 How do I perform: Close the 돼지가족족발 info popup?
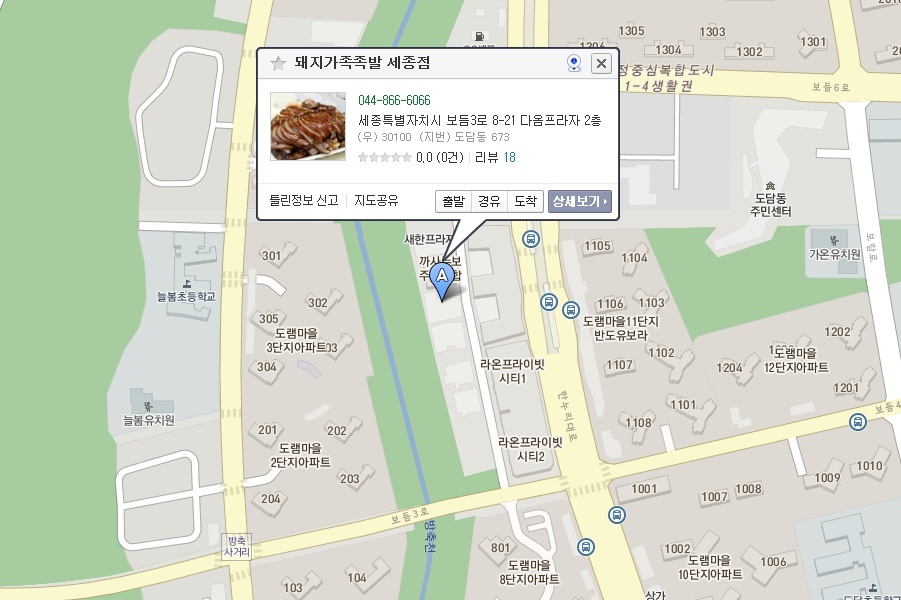click(x=601, y=63)
